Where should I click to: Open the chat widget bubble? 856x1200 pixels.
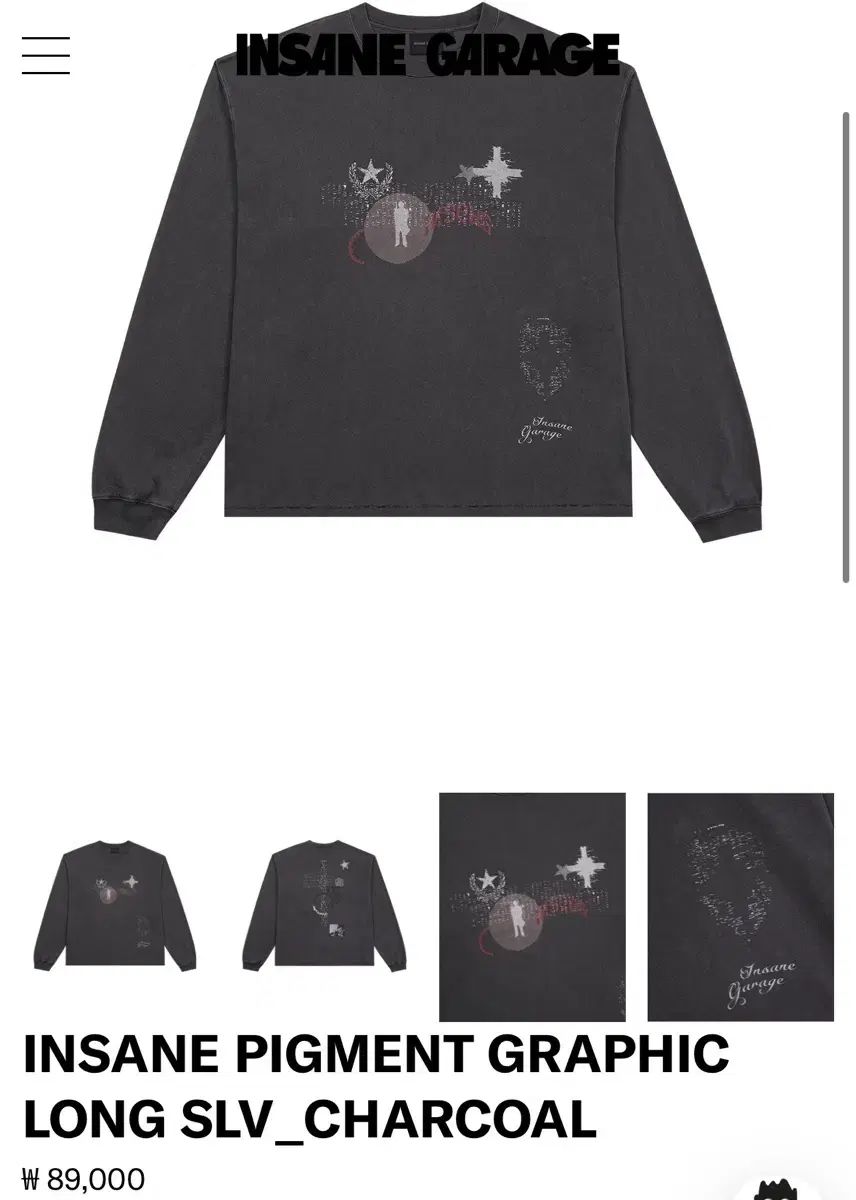click(790, 1186)
